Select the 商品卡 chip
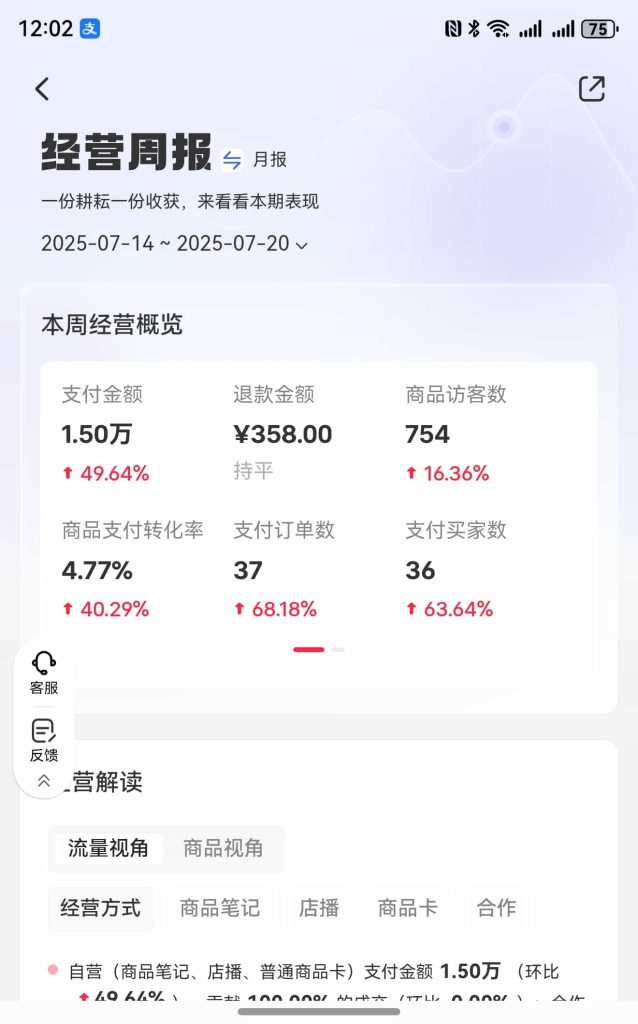This screenshot has width=638, height=1024. point(407,908)
